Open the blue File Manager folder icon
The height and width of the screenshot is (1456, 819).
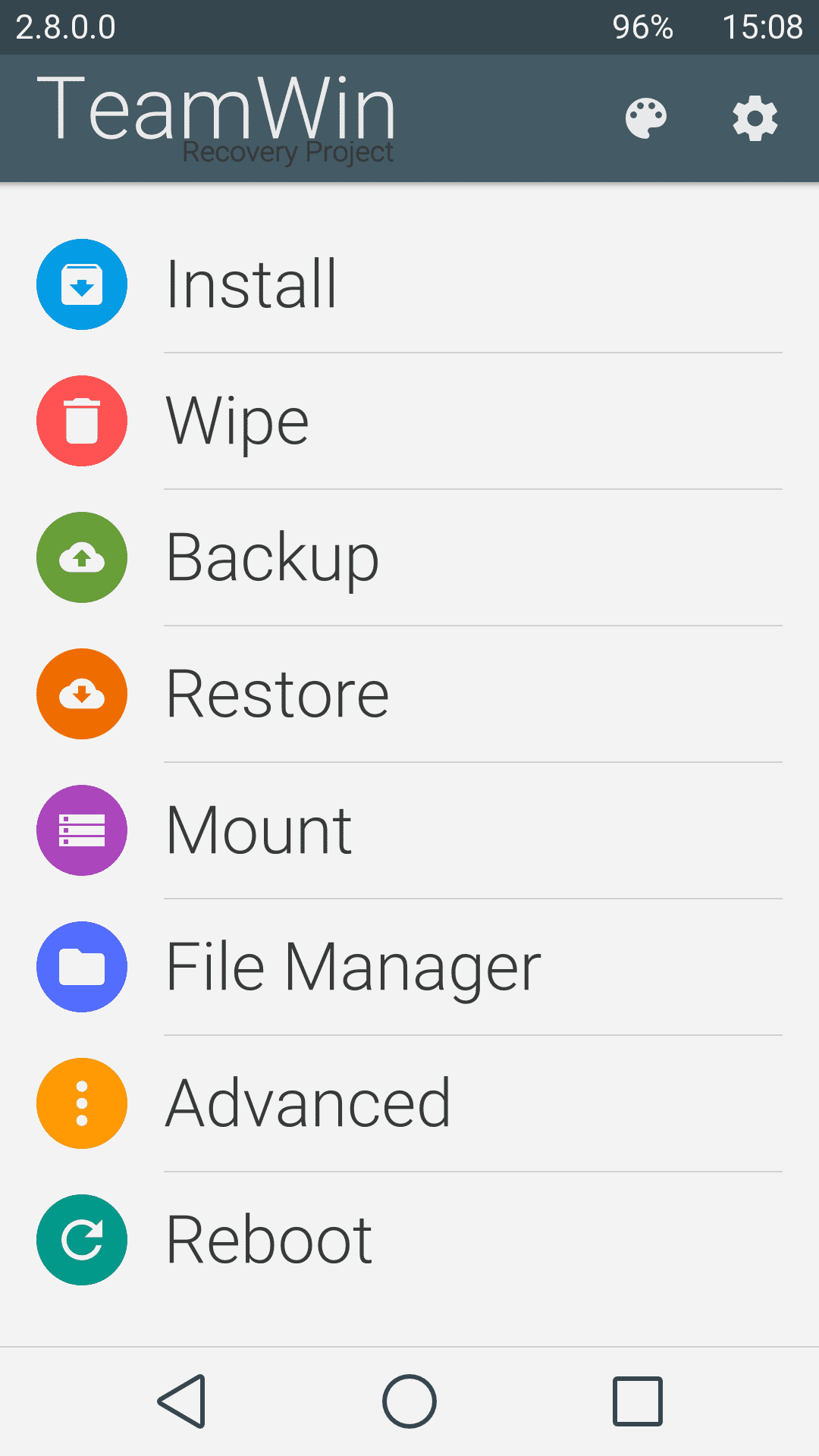tap(81, 967)
